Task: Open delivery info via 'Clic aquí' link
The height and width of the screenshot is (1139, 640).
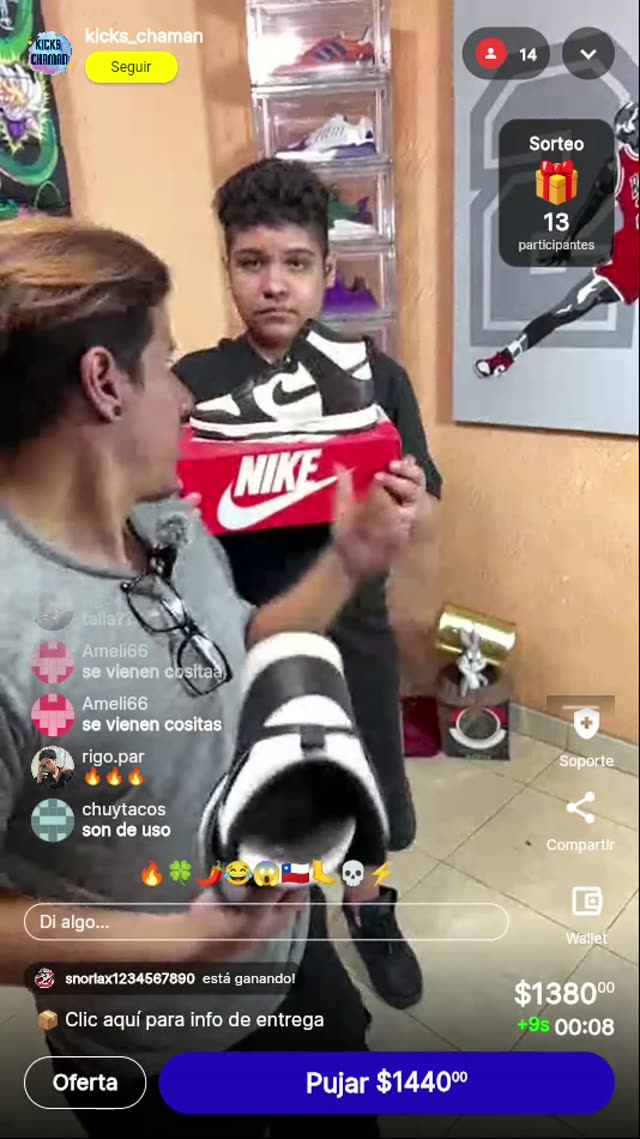Action: 194,1020
